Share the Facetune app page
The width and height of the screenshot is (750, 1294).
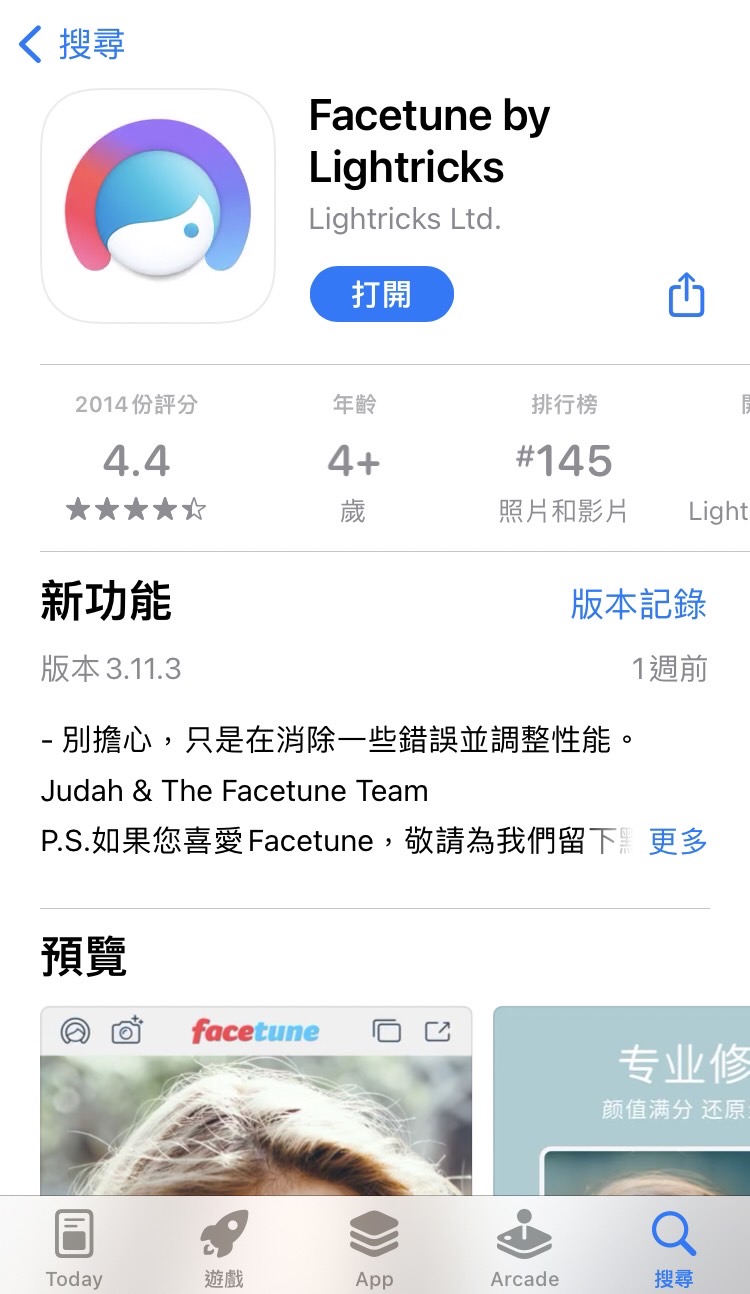(x=686, y=296)
